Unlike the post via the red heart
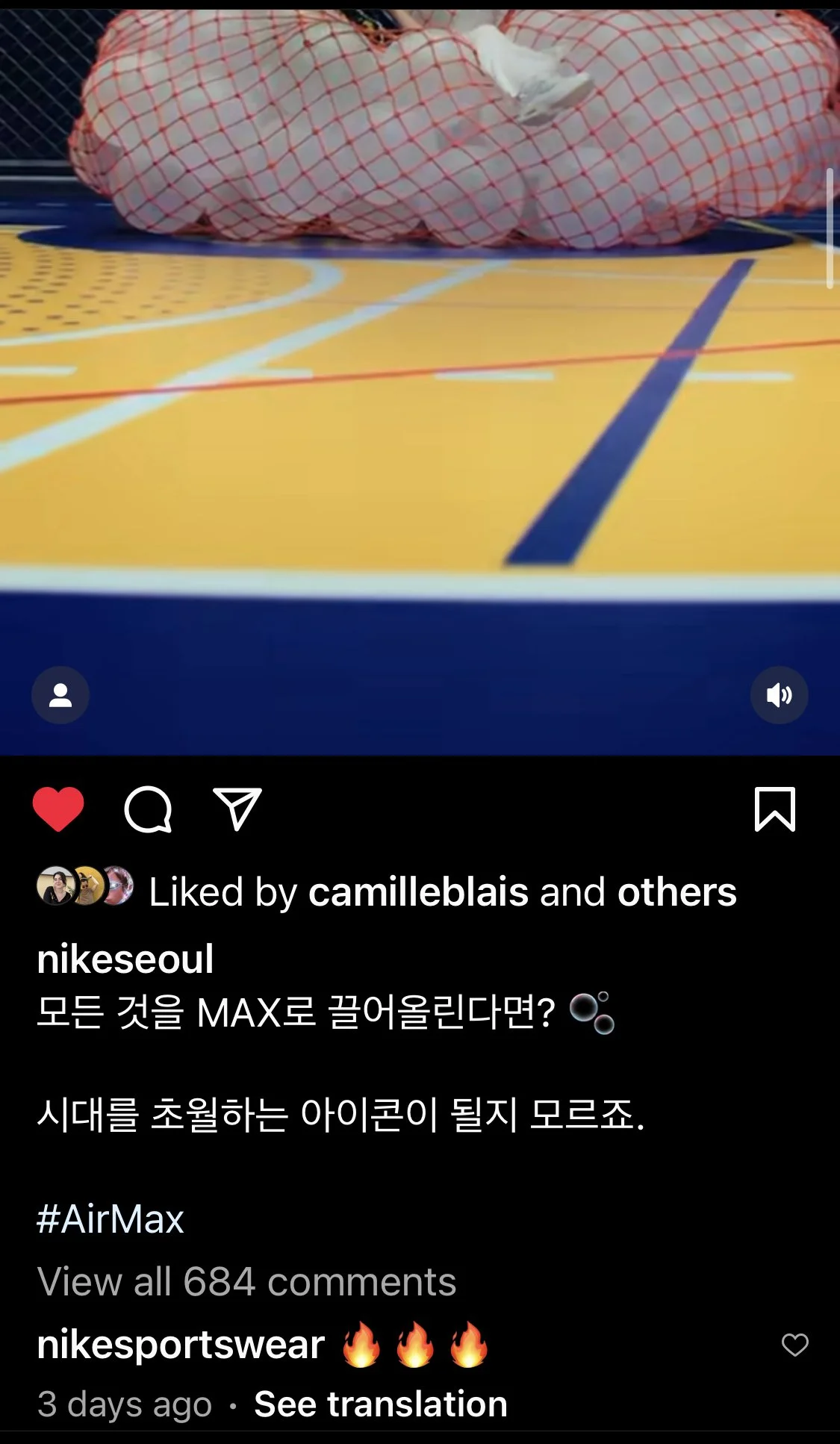Image resolution: width=840 pixels, height=1444 pixels. pos(58,809)
